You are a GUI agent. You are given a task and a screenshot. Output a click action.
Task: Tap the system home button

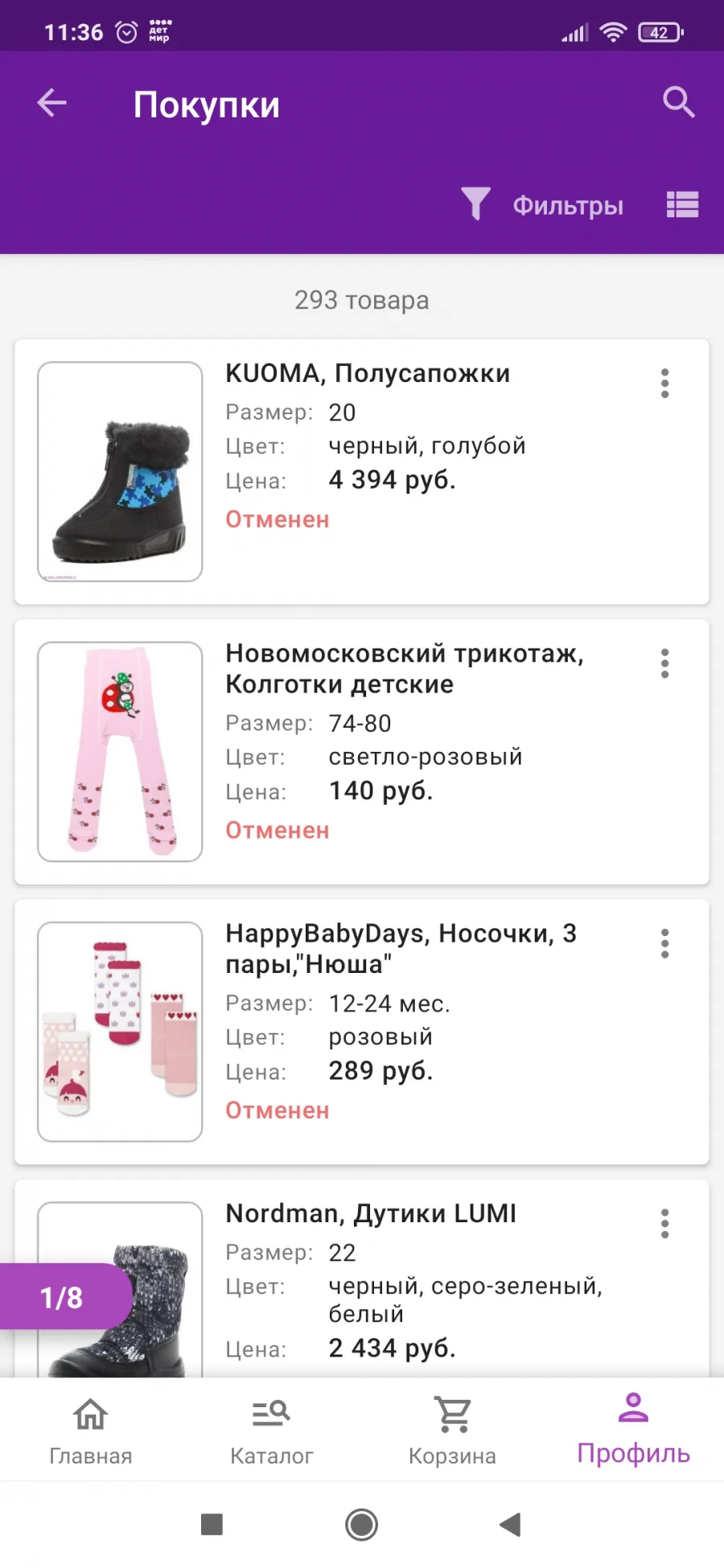tap(361, 1525)
